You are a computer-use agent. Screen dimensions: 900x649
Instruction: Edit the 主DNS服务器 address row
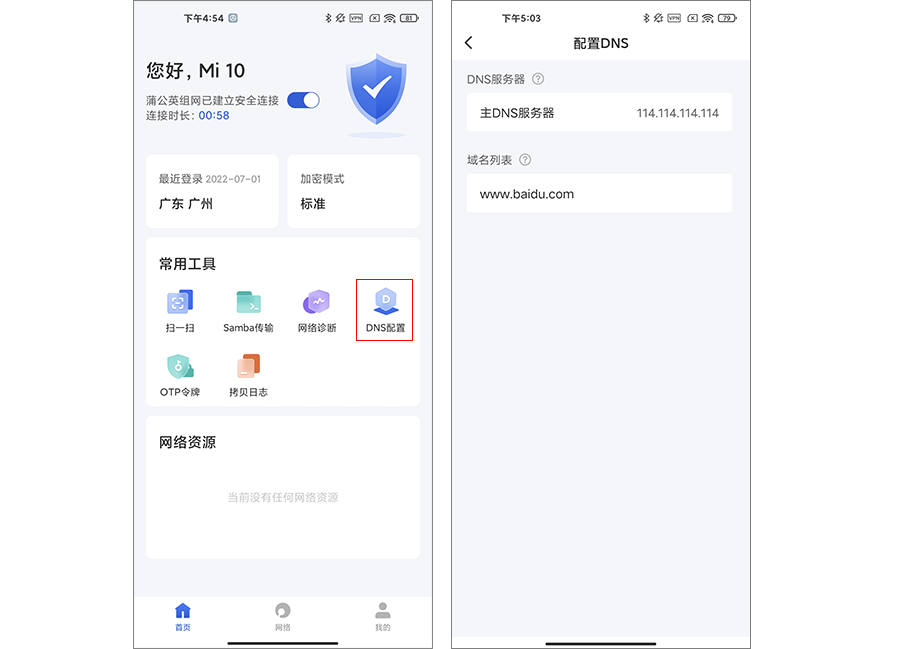599,113
